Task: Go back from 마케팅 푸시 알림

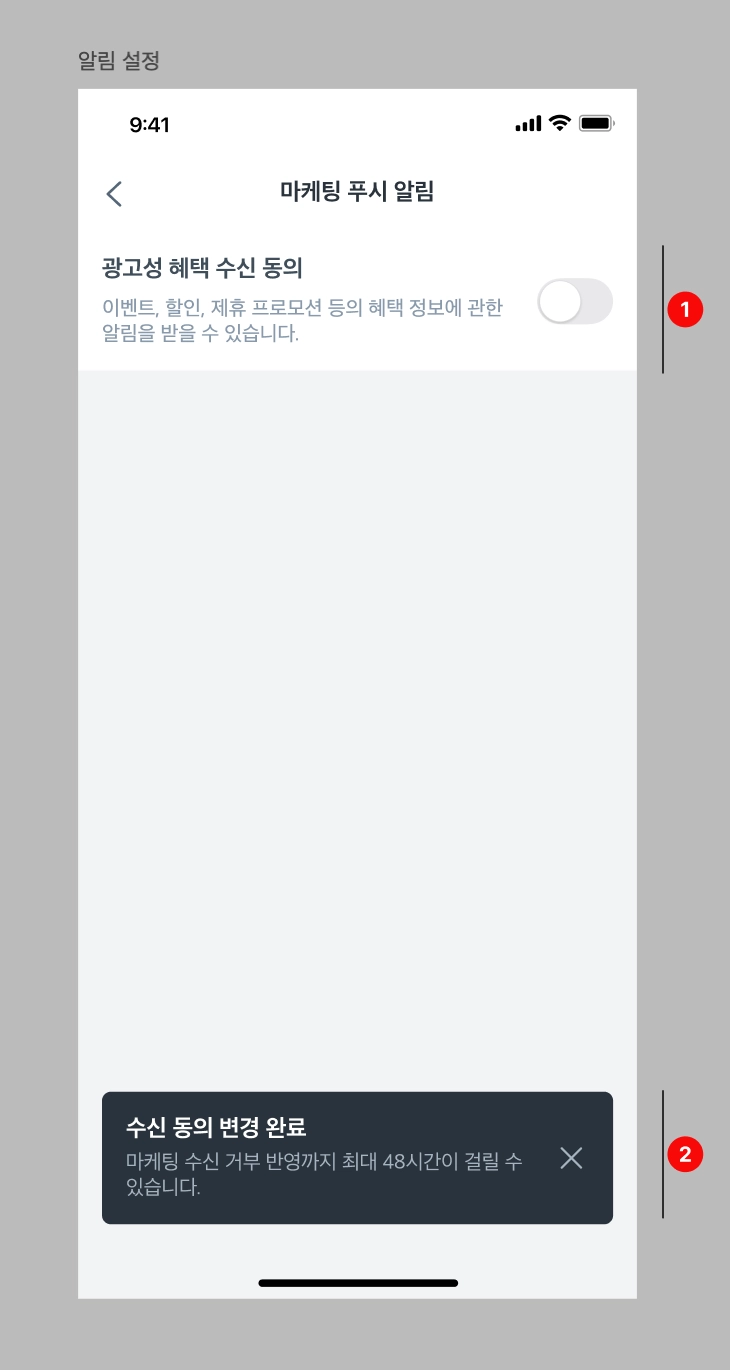Action: tap(114, 193)
